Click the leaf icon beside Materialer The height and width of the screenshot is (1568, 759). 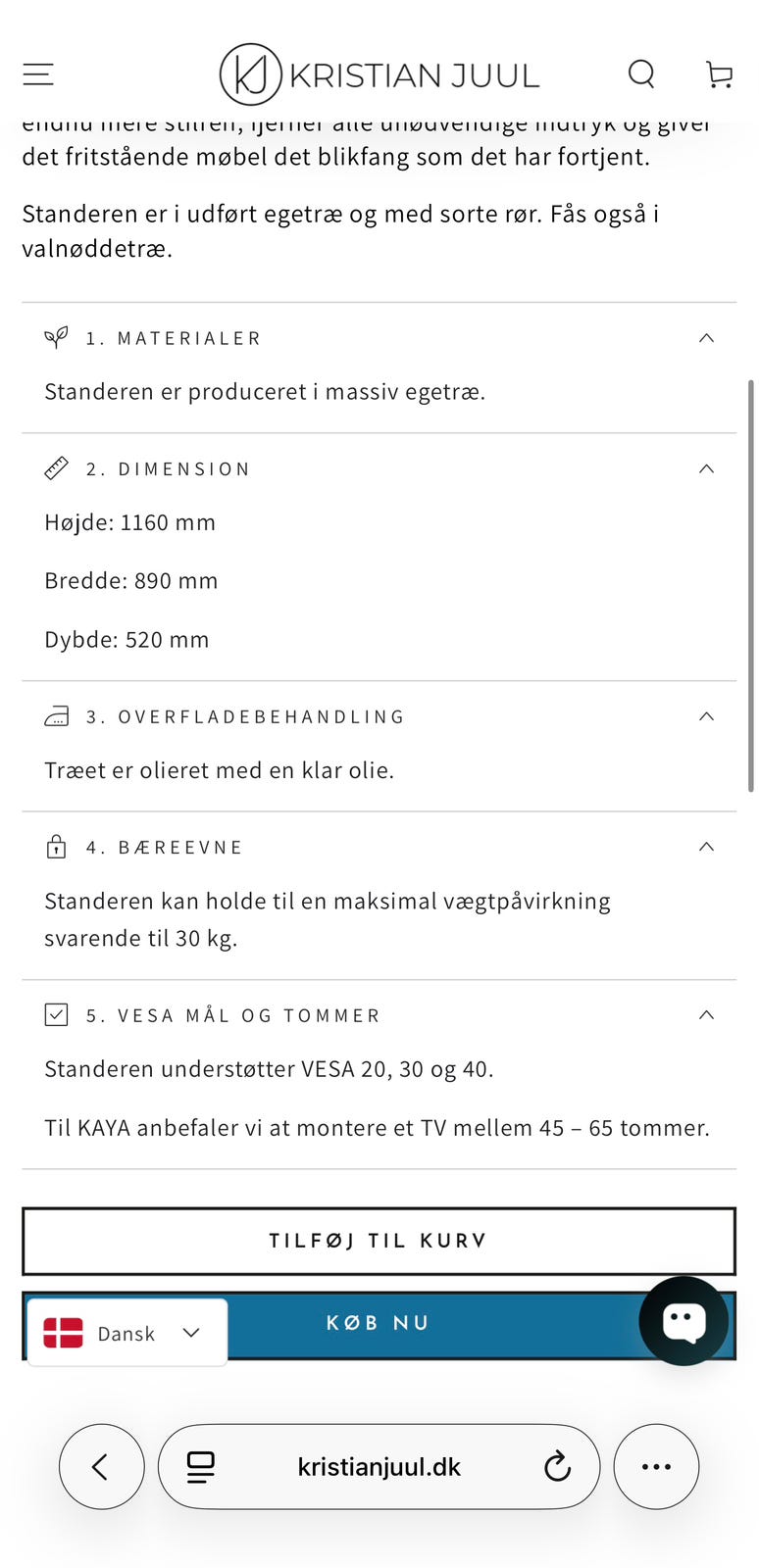click(x=57, y=337)
